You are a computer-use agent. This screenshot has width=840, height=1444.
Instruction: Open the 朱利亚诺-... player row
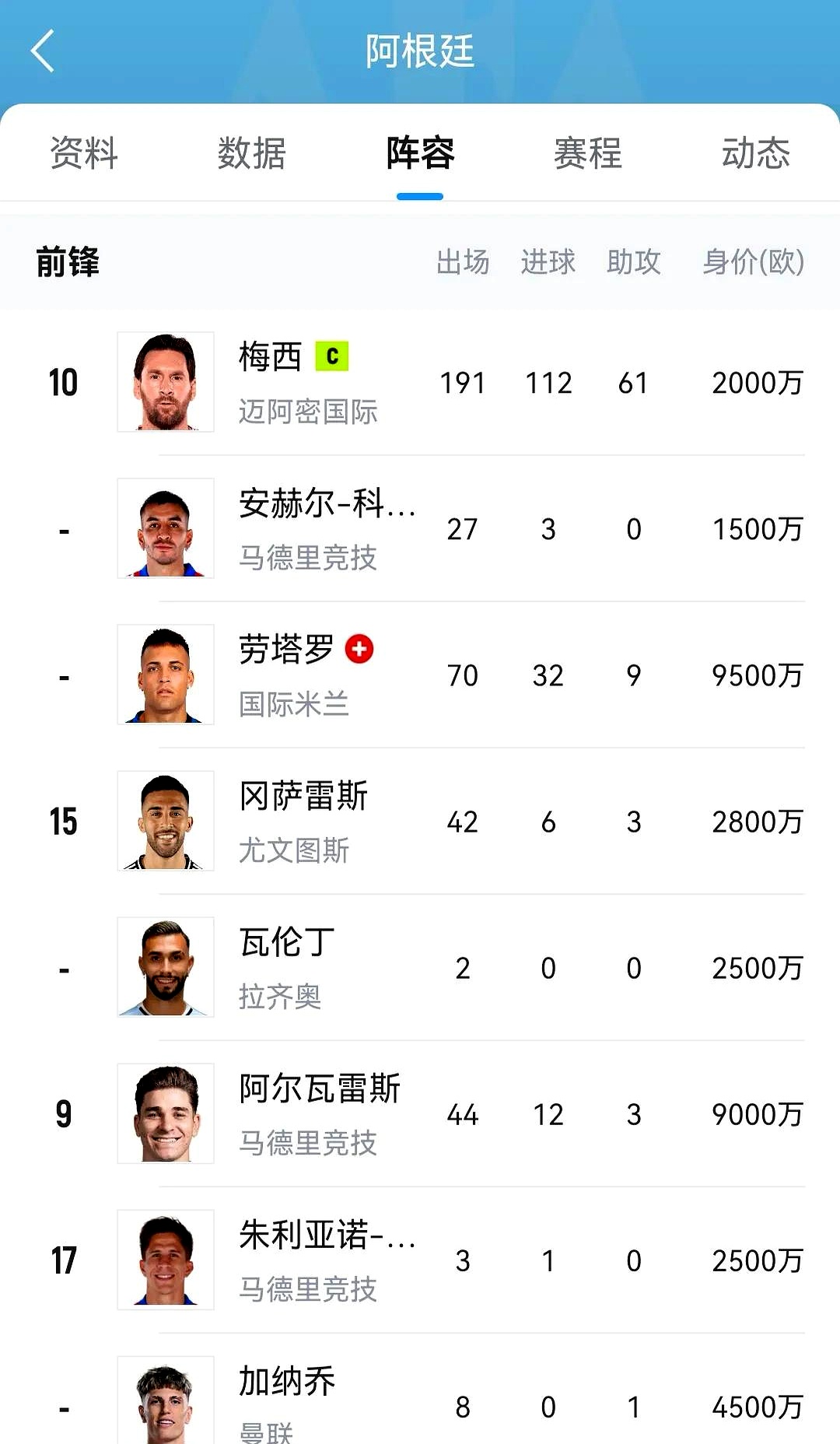(420, 1260)
